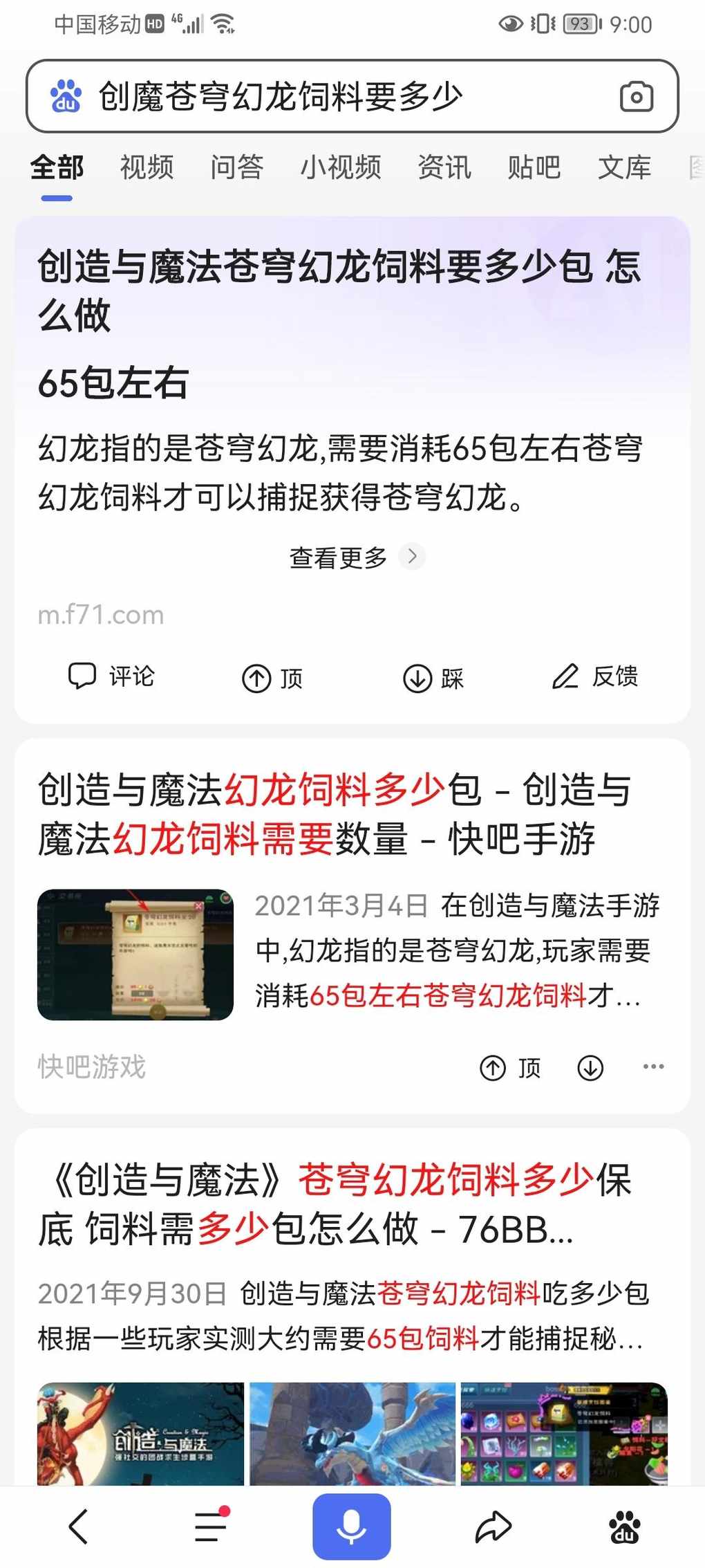
Task: Switch to the 文库 tab
Action: pos(624,167)
